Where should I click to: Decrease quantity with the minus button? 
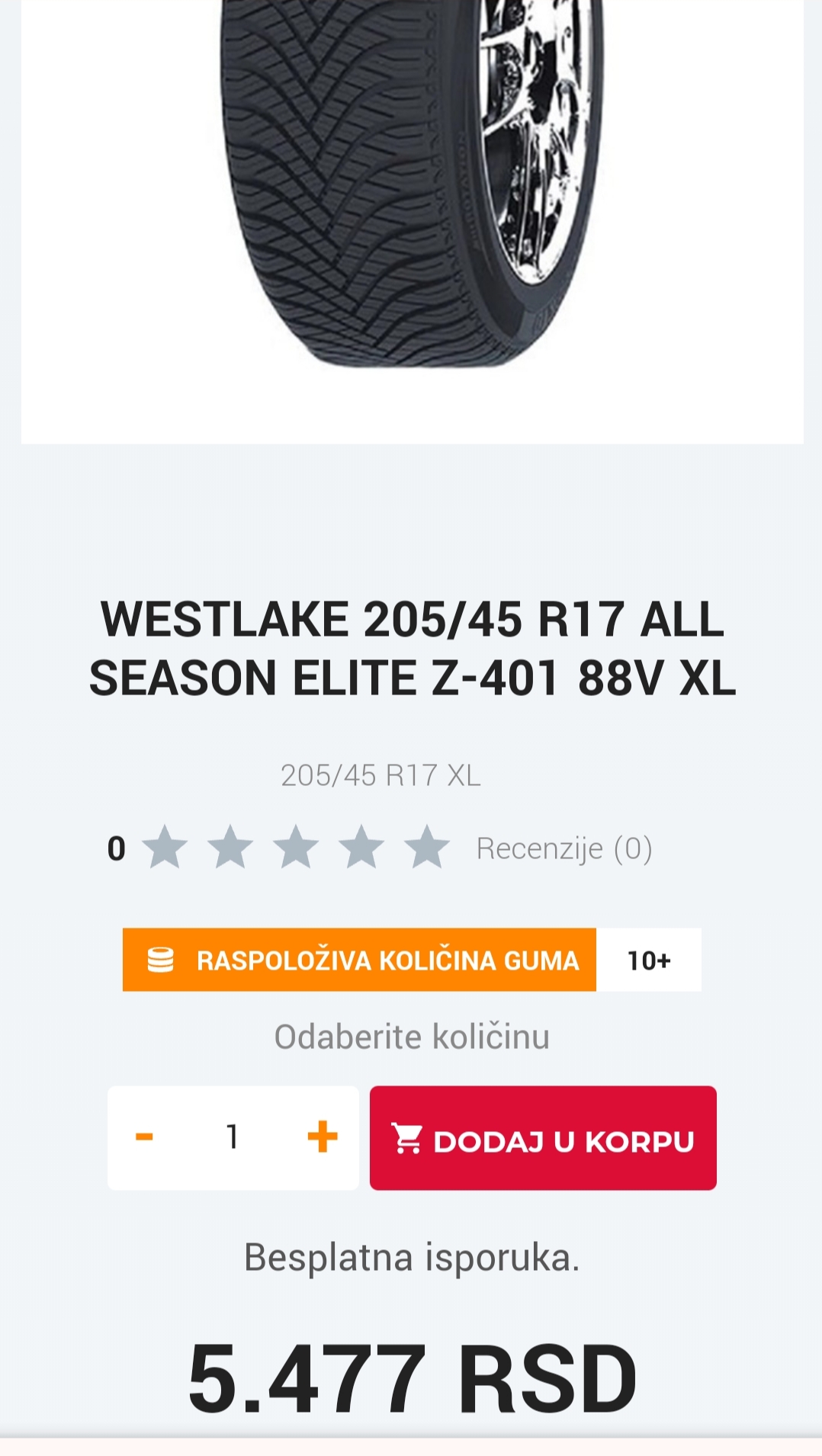pos(144,1137)
